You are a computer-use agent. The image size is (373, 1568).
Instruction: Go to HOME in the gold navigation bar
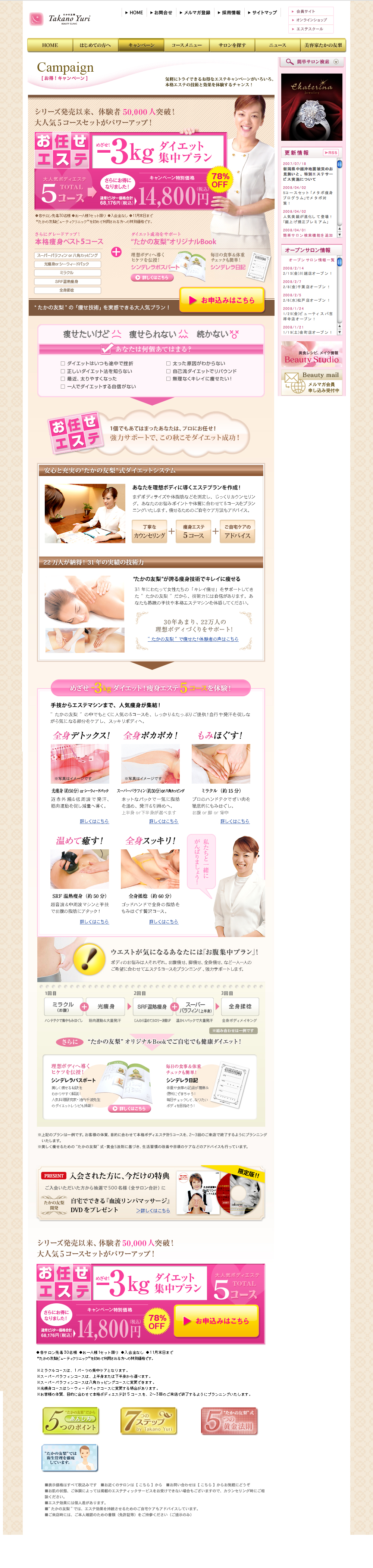tap(50, 45)
